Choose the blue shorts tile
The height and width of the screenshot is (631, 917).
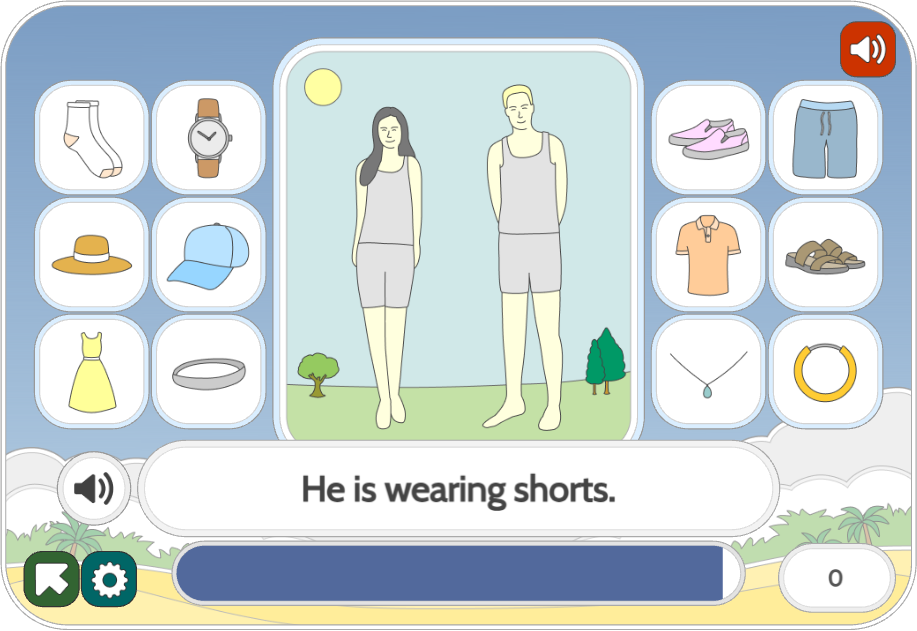click(x=825, y=138)
